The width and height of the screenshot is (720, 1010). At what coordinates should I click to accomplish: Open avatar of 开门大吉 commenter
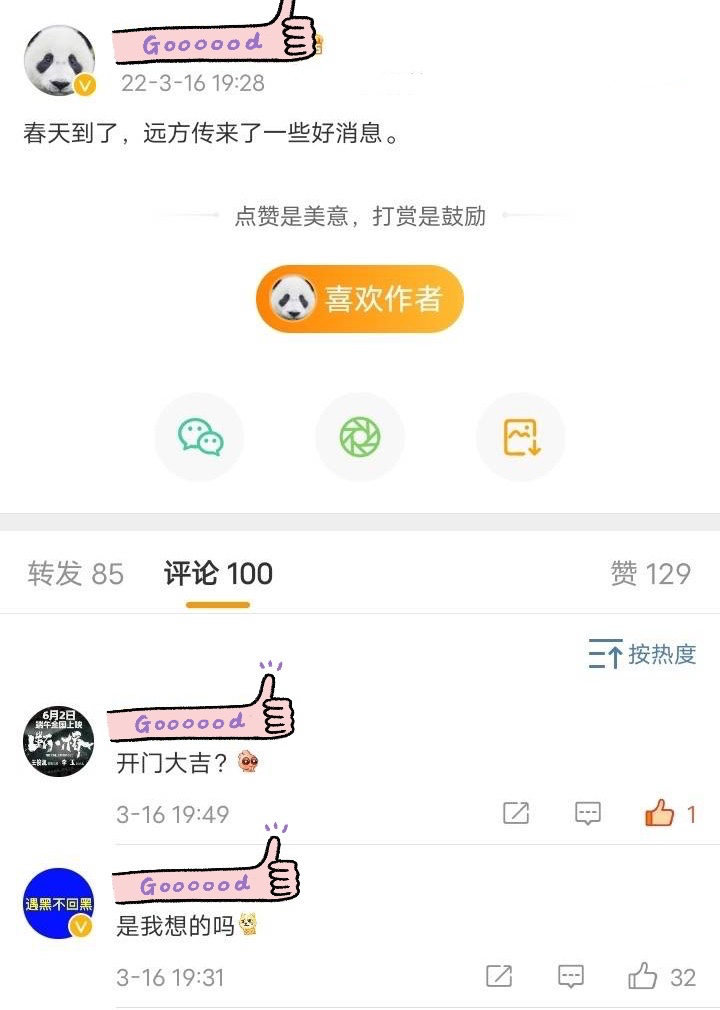pyautogui.click(x=59, y=742)
